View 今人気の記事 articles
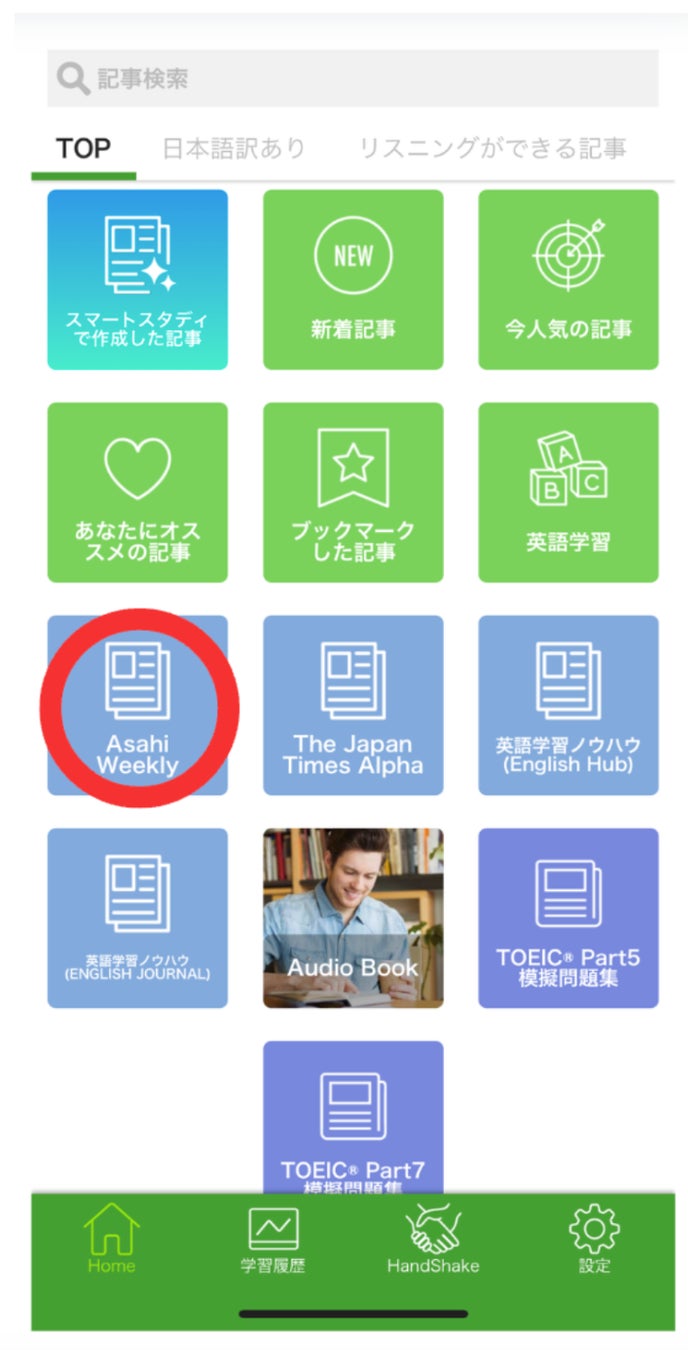688x1350 pixels. click(x=568, y=280)
